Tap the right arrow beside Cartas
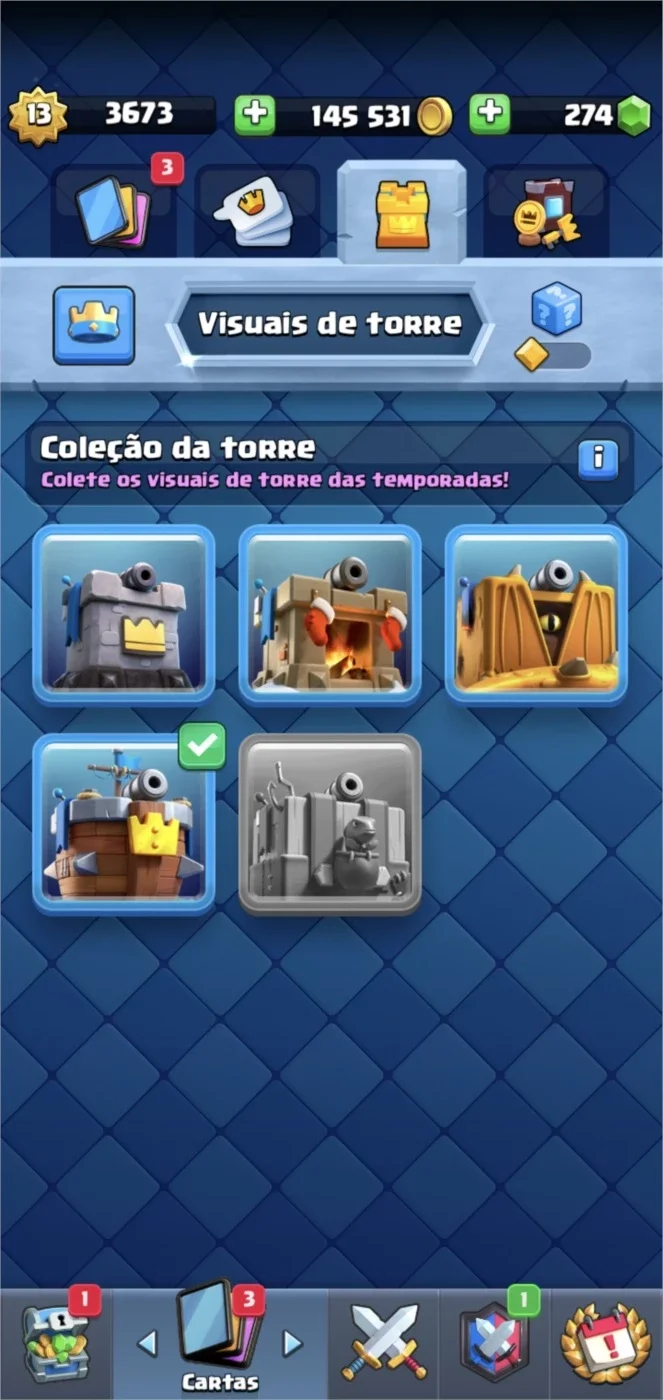This screenshot has width=663, height=1400. [x=292, y=1343]
